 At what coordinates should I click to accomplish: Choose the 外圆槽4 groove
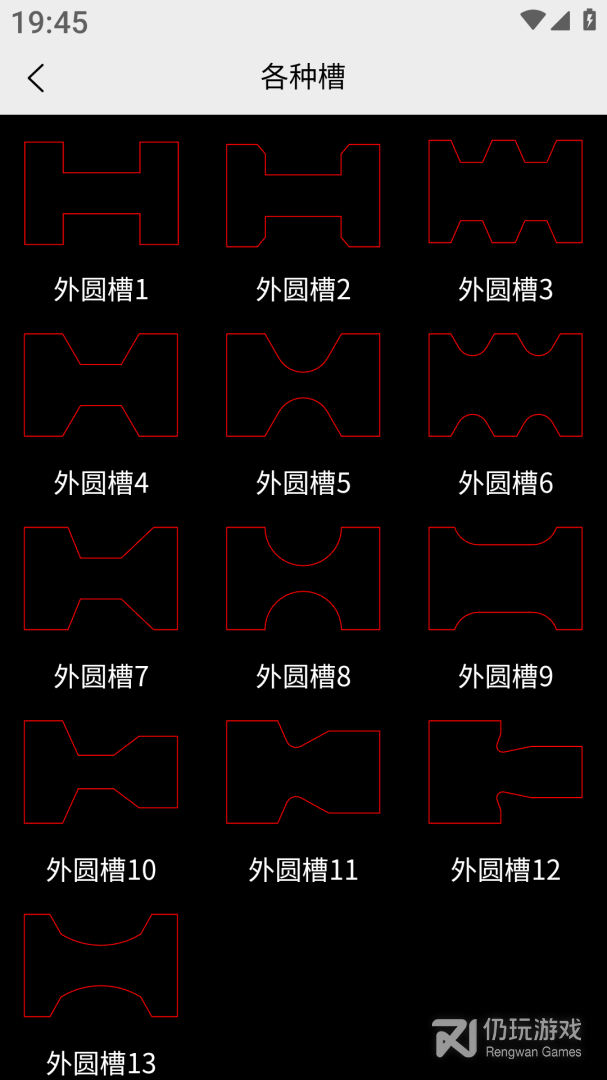click(101, 386)
